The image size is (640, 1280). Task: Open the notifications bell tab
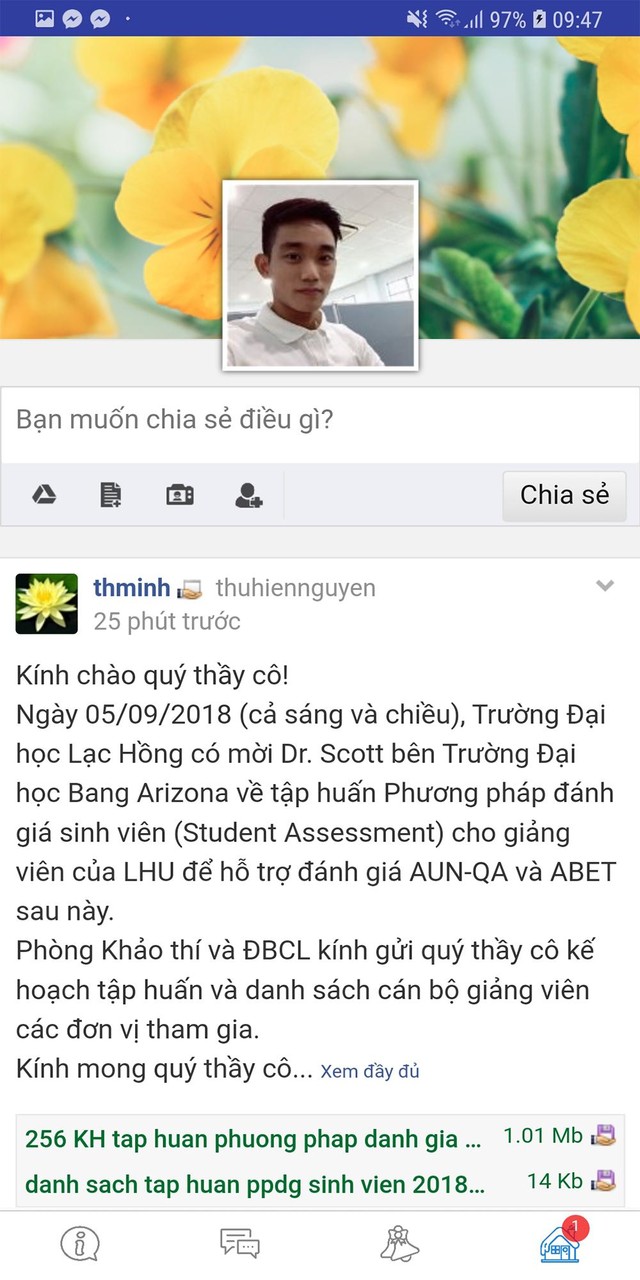pos(400,1243)
